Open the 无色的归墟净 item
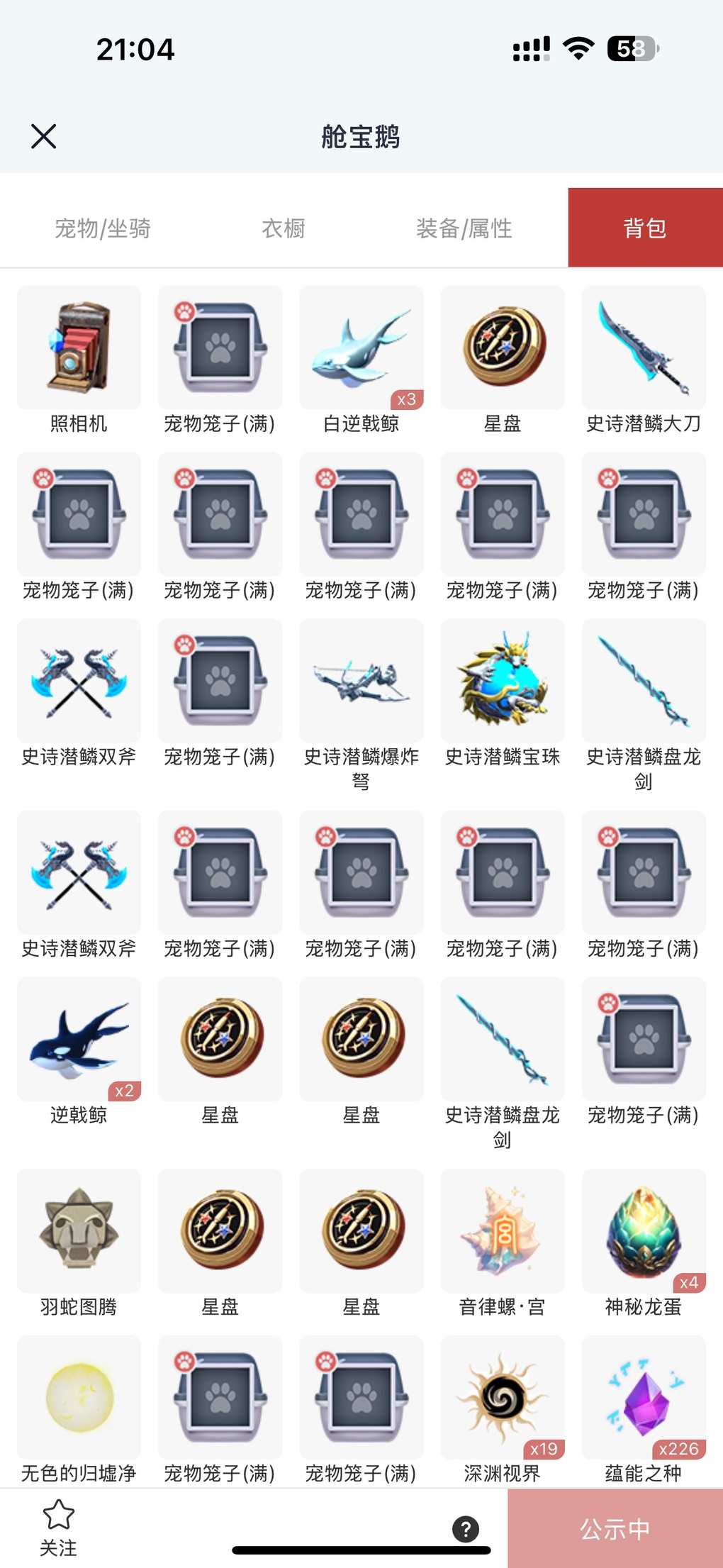Screen dimensions: 723x1568 (79, 1398)
